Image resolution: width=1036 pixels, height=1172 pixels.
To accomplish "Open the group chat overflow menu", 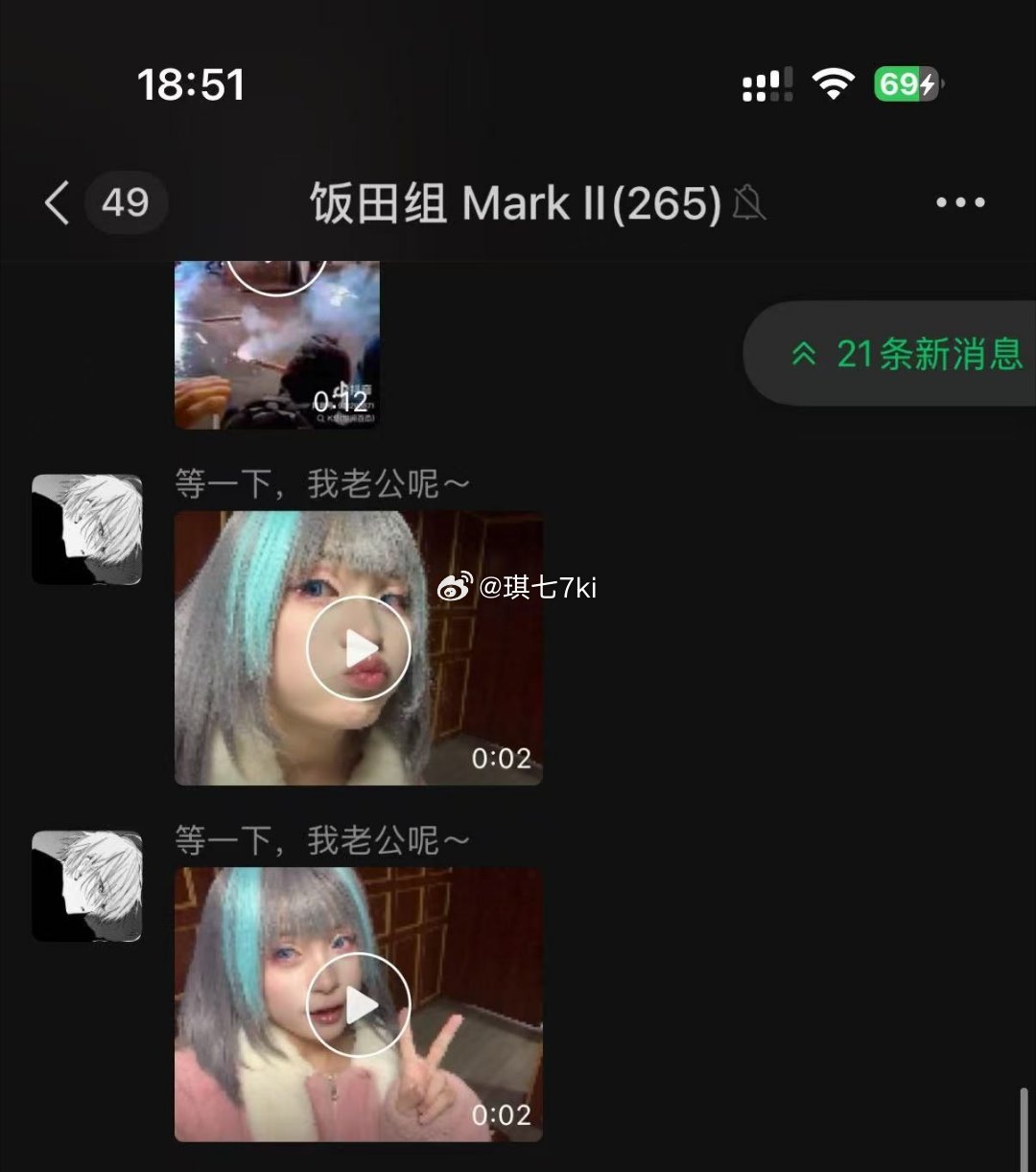I will tap(959, 202).
